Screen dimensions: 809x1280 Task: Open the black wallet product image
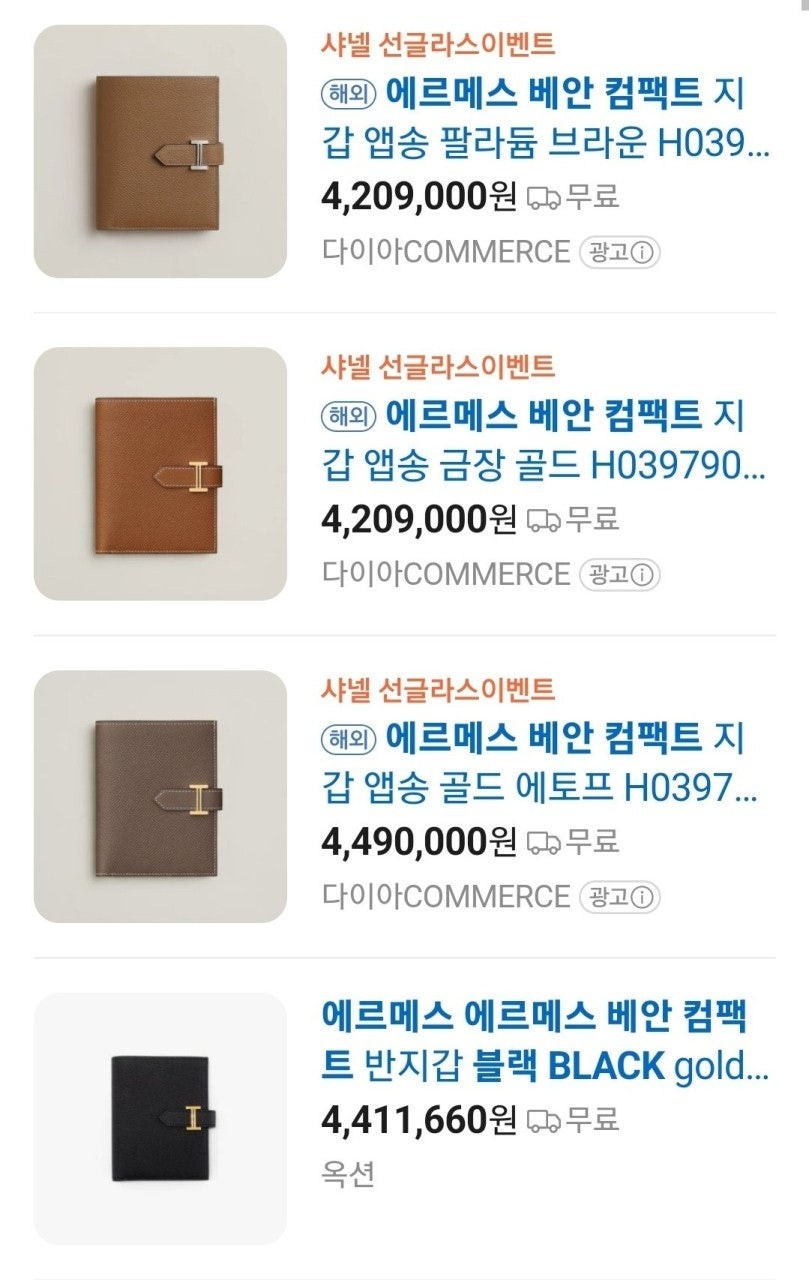[x=160, y=1118]
